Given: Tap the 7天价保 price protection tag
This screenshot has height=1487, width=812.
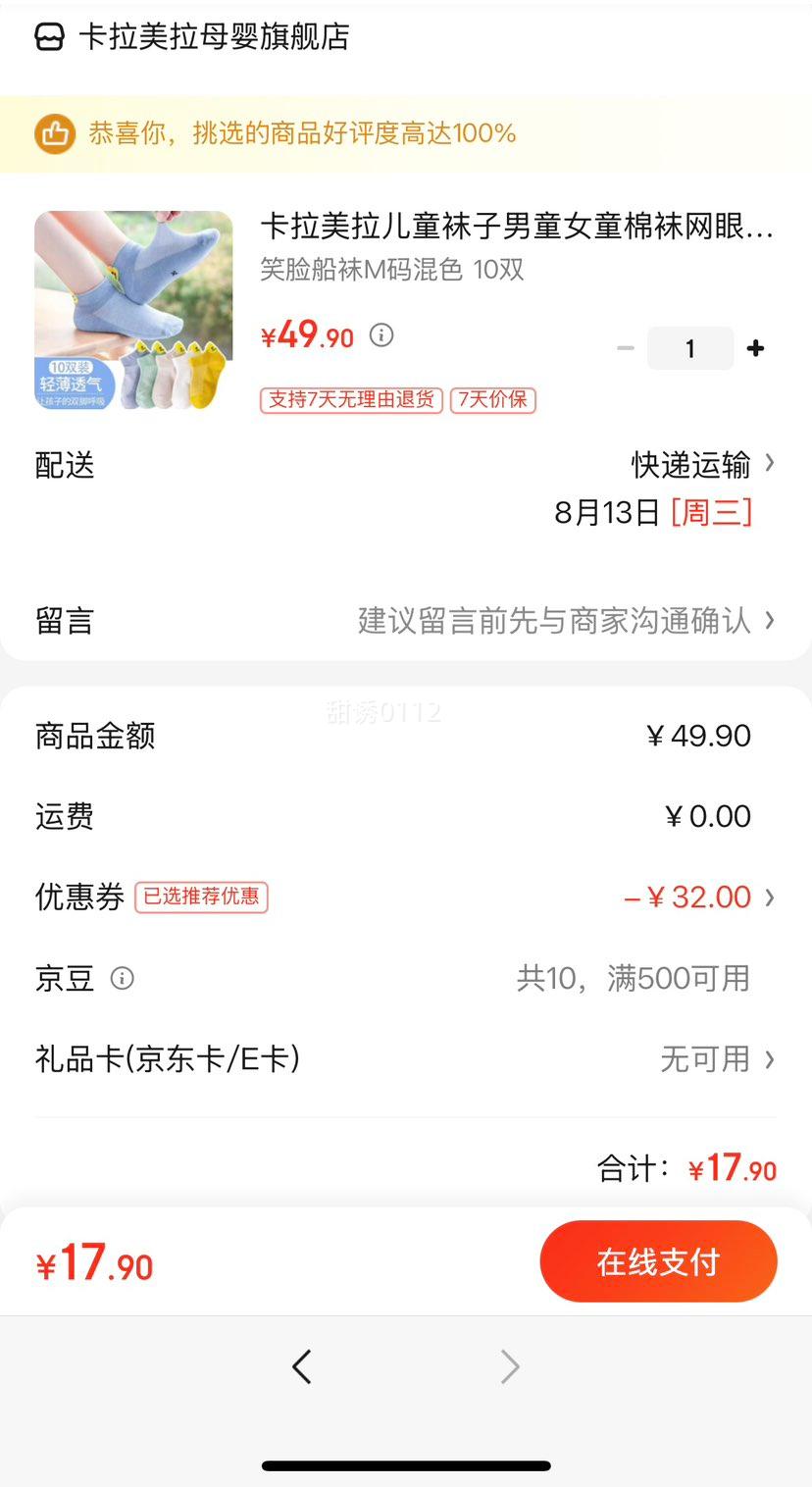Looking at the screenshot, I should (x=492, y=400).
